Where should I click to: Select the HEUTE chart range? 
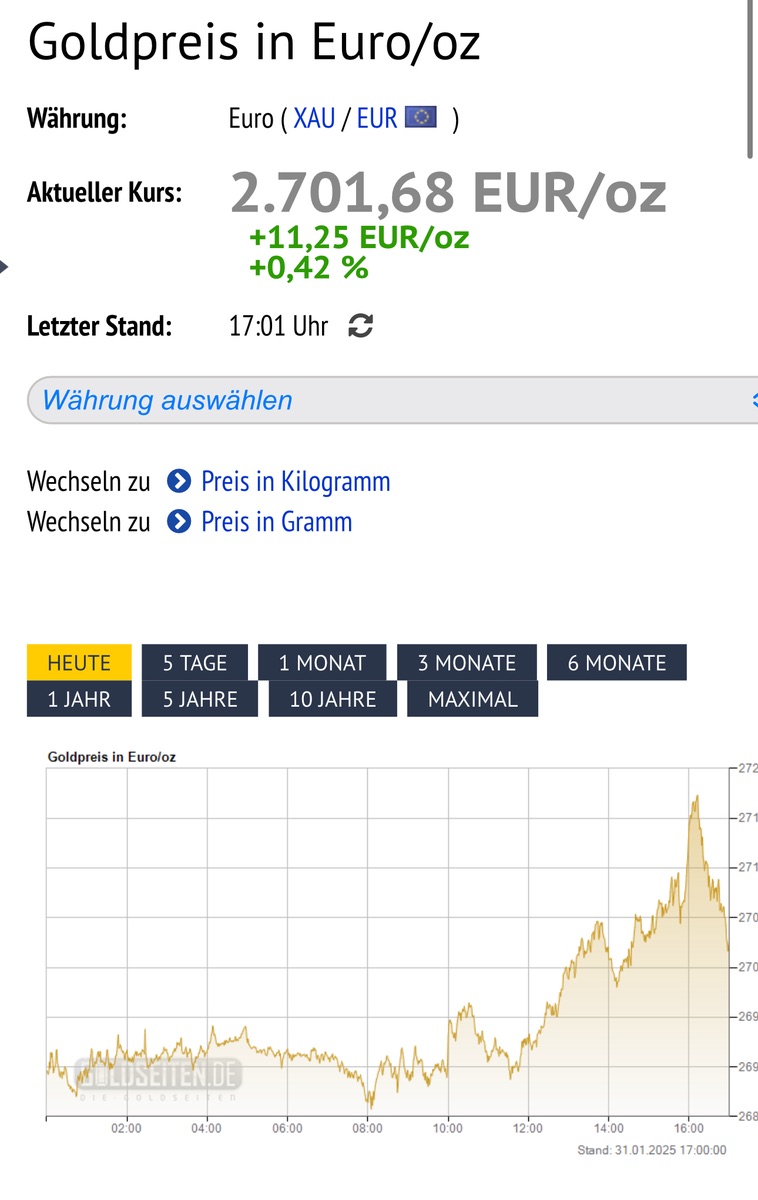pos(79,663)
